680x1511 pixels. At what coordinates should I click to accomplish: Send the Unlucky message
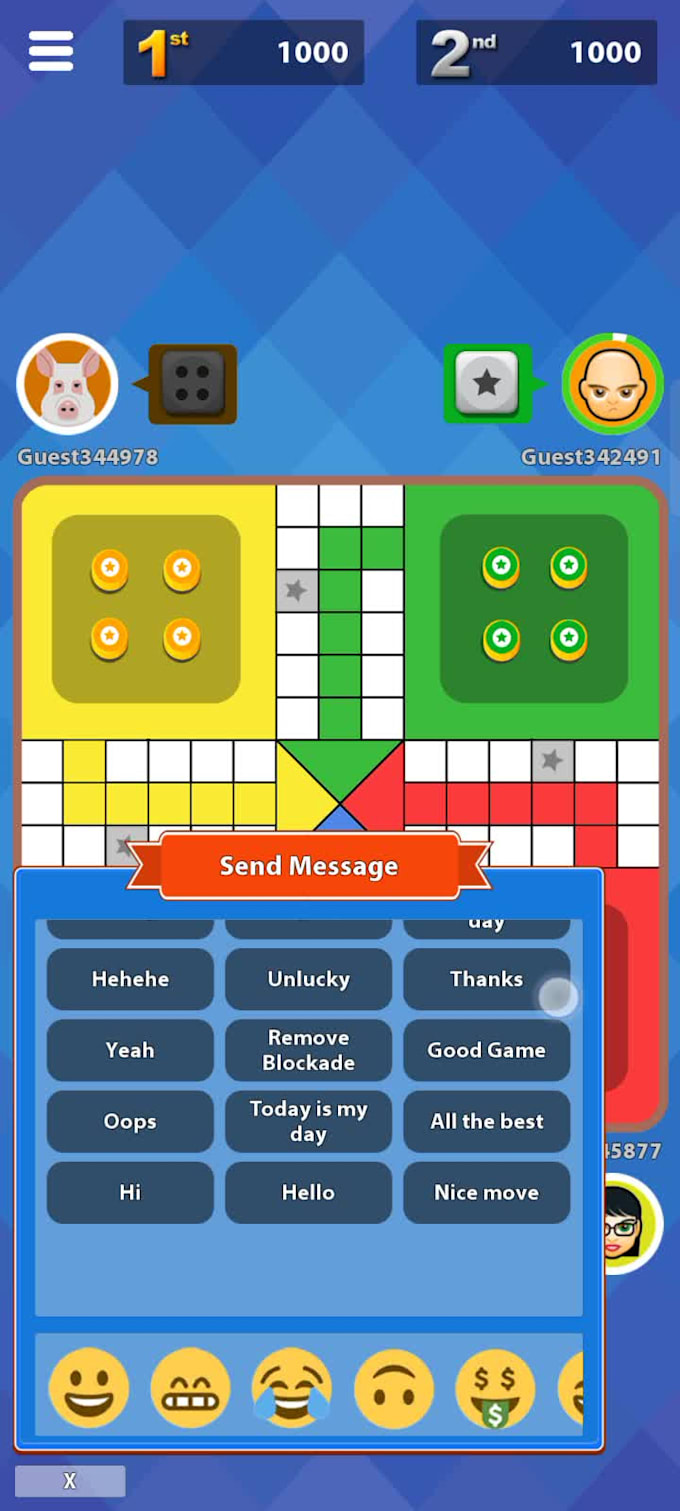(x=308, y=979)
